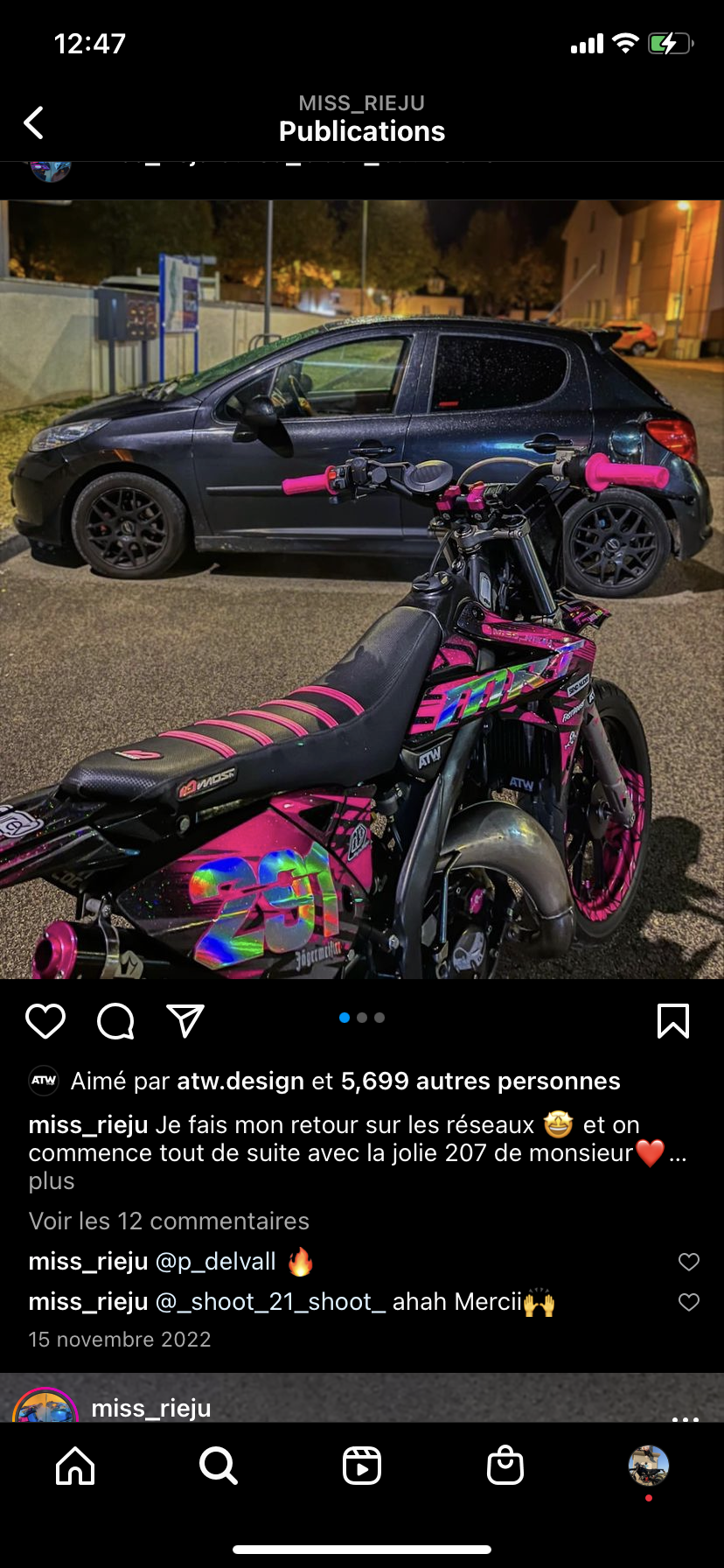View all 12 comments
This screenshot has width=724, height=1568.
(x=169, y=1221)
